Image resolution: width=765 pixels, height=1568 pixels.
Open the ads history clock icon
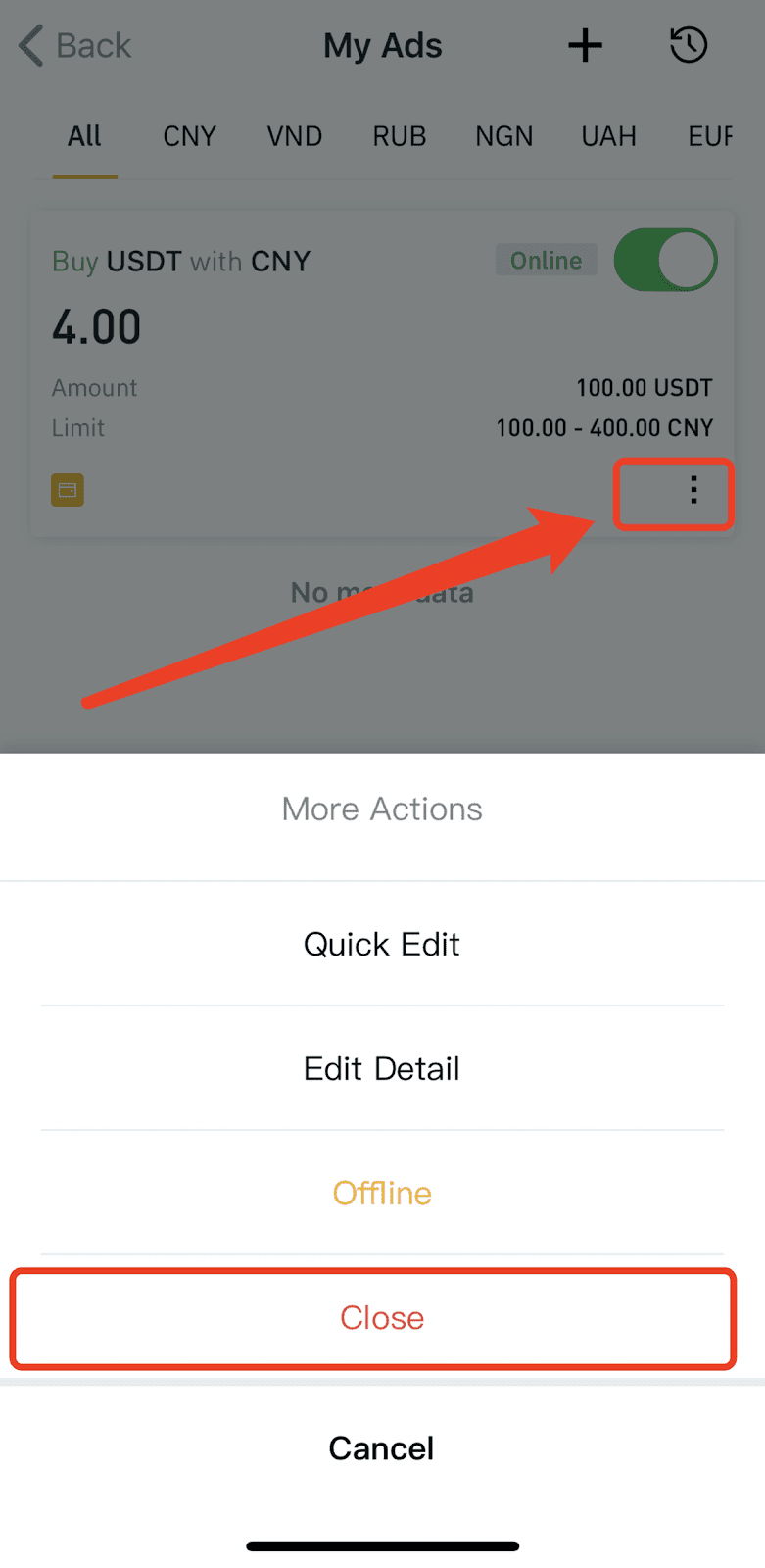[689, 45]
